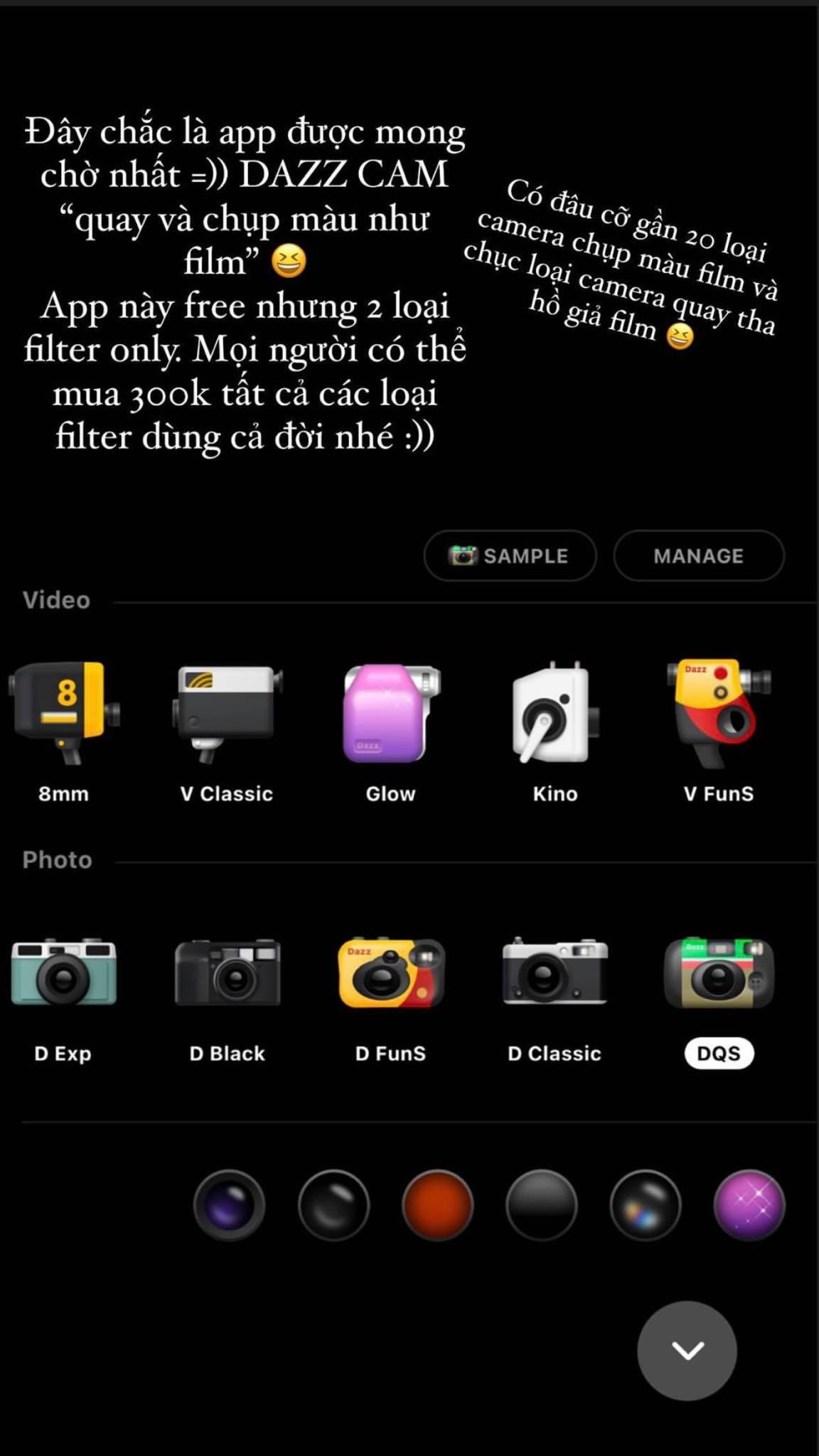Viewport: 819px width, 1456px height.
Task: Apply the red lens filter
Action: 437,1205
